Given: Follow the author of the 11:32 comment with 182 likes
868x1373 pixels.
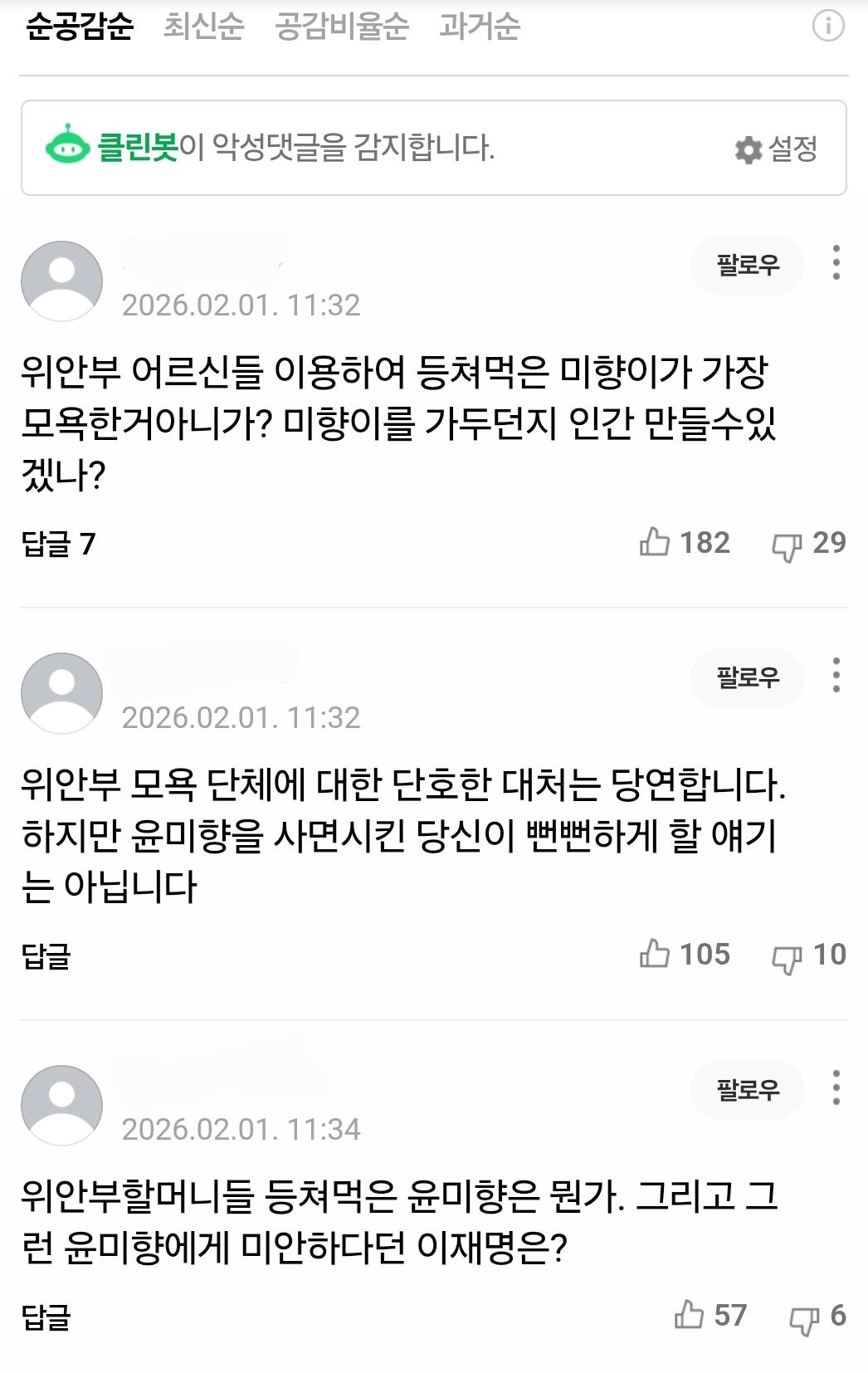Looking at the screenshot, I should tap(747, 265).
